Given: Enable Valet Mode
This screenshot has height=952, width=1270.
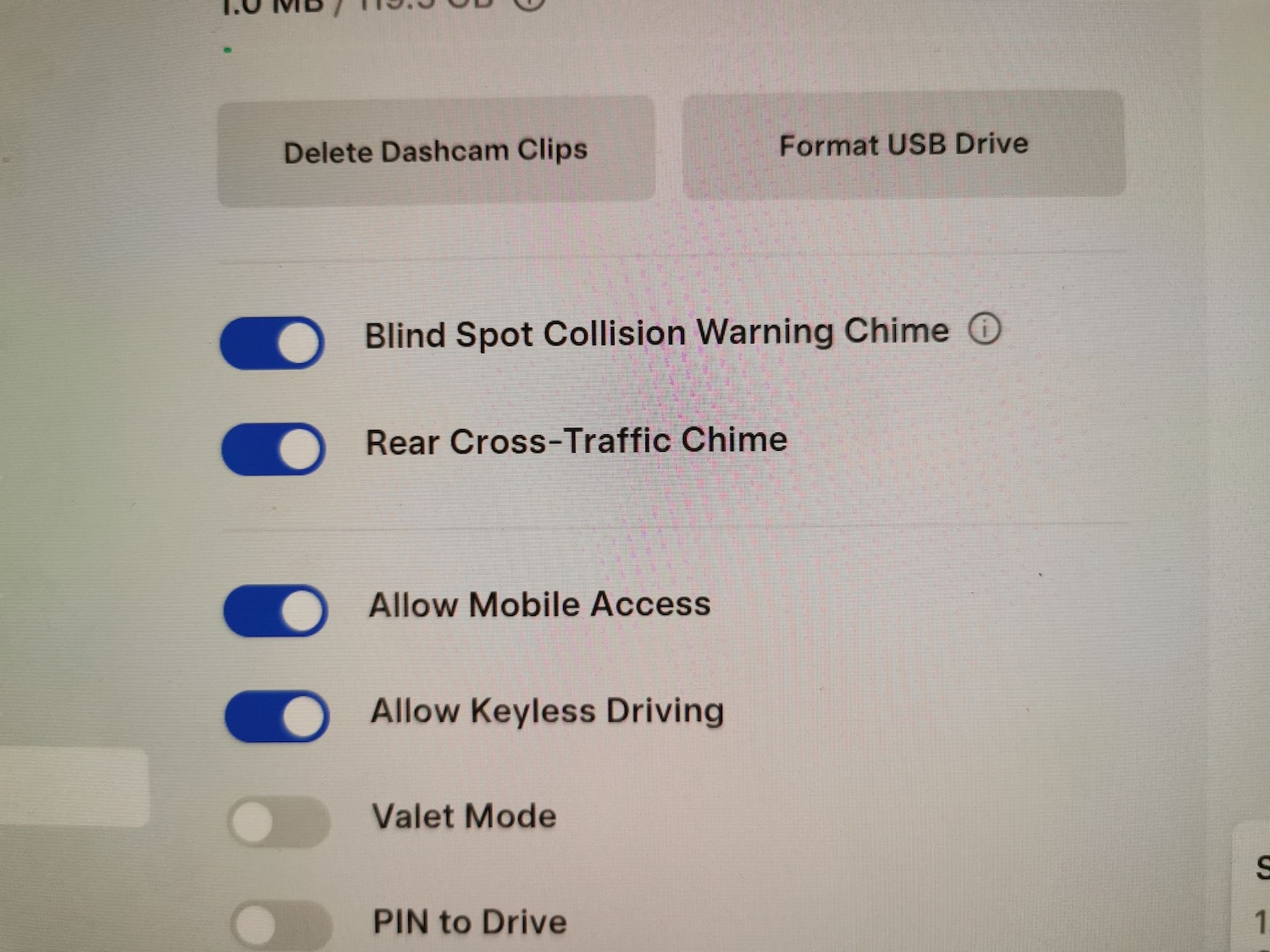Looking at the screenshot, I should tap(279, 822).
